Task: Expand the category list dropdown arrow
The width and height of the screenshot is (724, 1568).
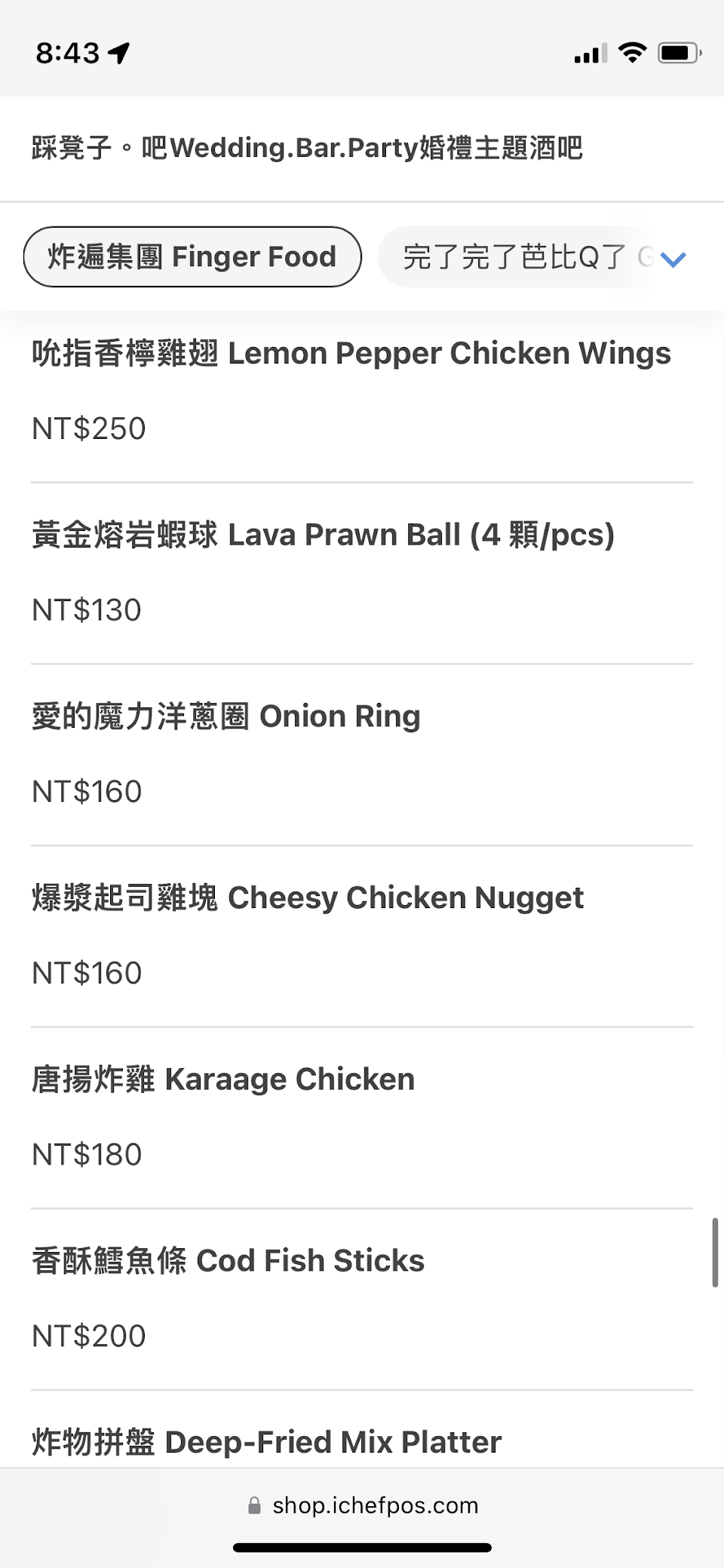Action: pyautogui.click(x=673, y=259)
